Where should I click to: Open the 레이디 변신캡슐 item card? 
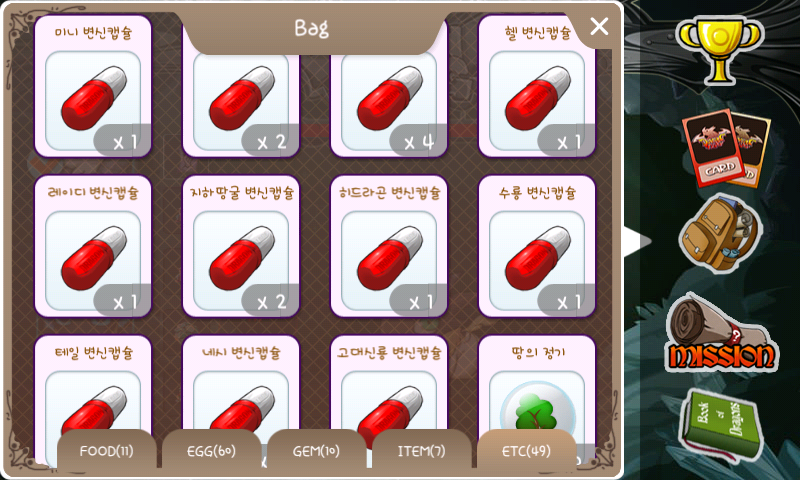coord(93,246)
